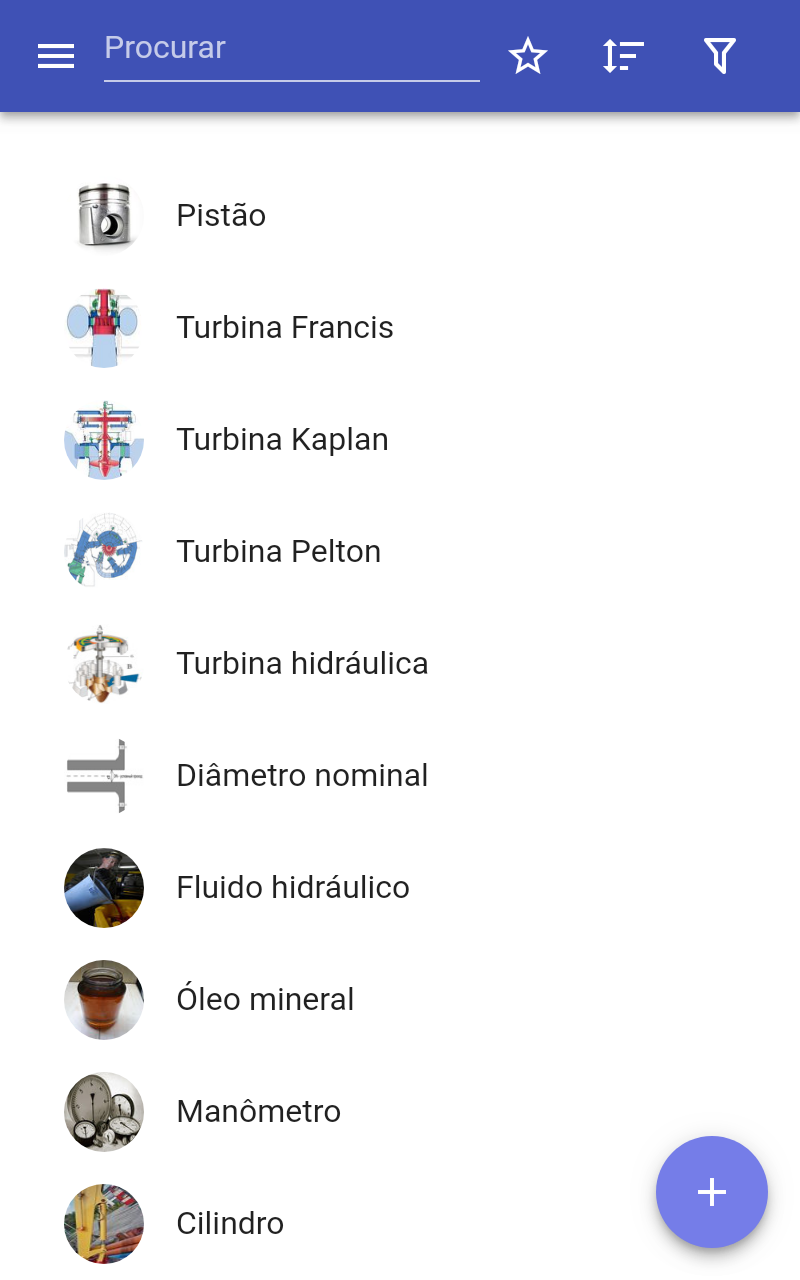Image resolution: width=800 pixels, height=1280 pixels.
Task: Open the Manômetro item
Action: click(x=258, y=1112)
